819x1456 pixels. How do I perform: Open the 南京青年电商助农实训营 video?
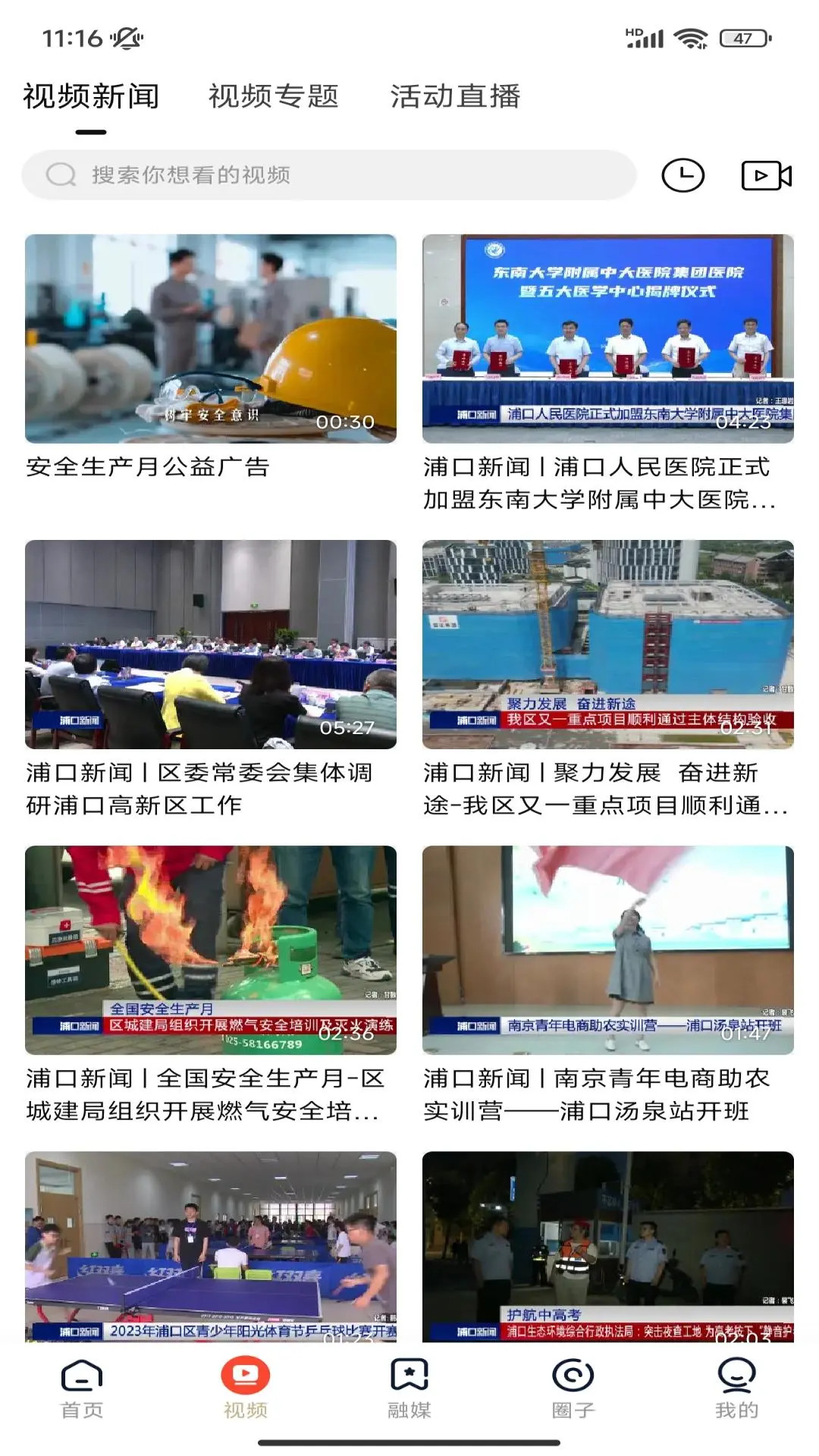click(607, 949)
